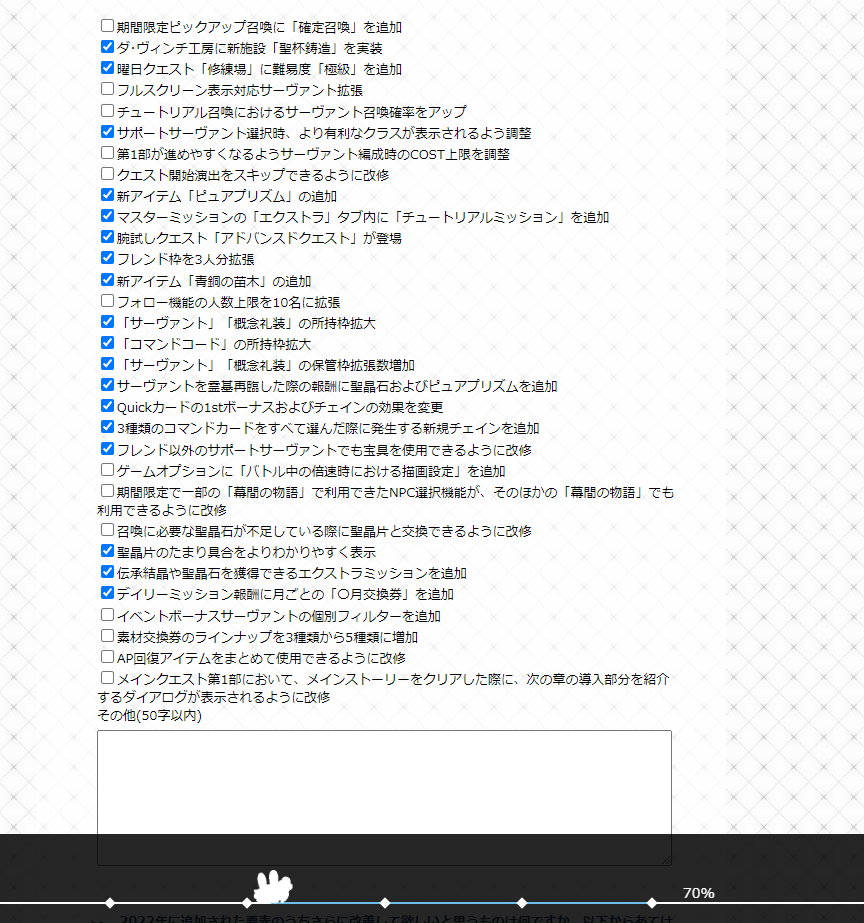864x923 pixels.
Task: Select チュートリアル召喚におけるサーヴァント召喚確率をアップ
Action: [108, 111]
